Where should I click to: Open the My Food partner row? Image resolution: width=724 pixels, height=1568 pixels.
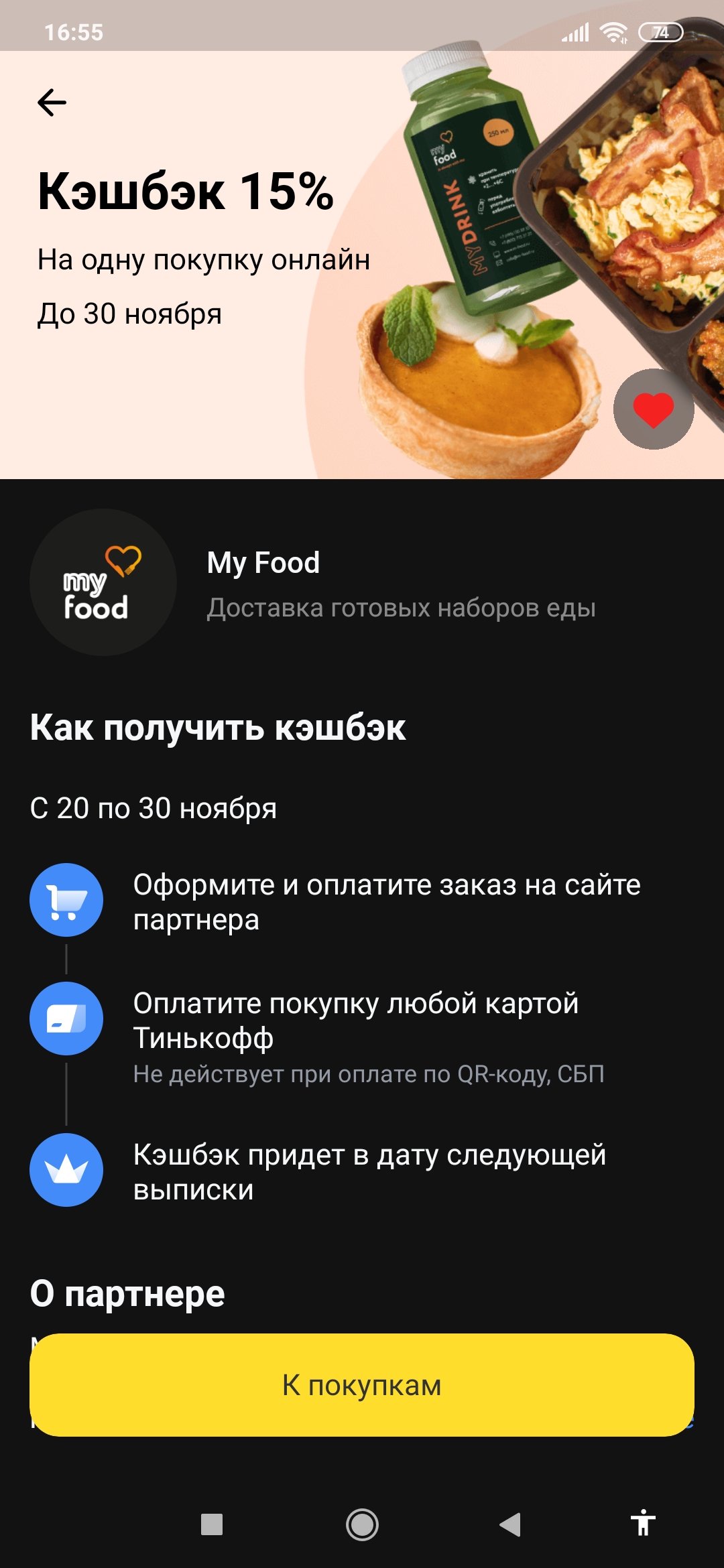tap(362, 583)
